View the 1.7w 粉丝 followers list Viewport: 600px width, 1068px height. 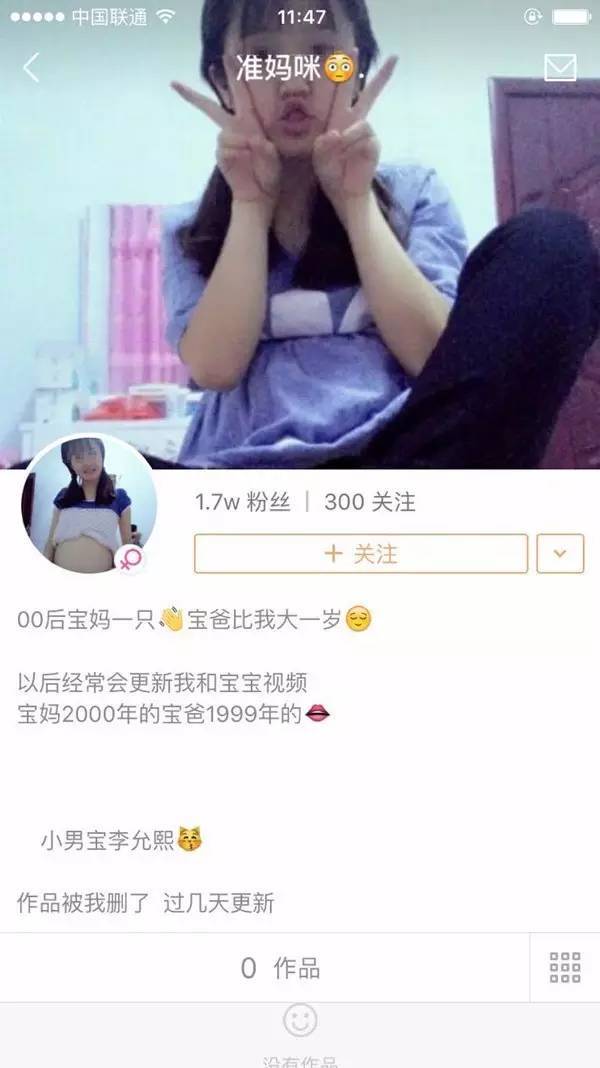(243, 502)
